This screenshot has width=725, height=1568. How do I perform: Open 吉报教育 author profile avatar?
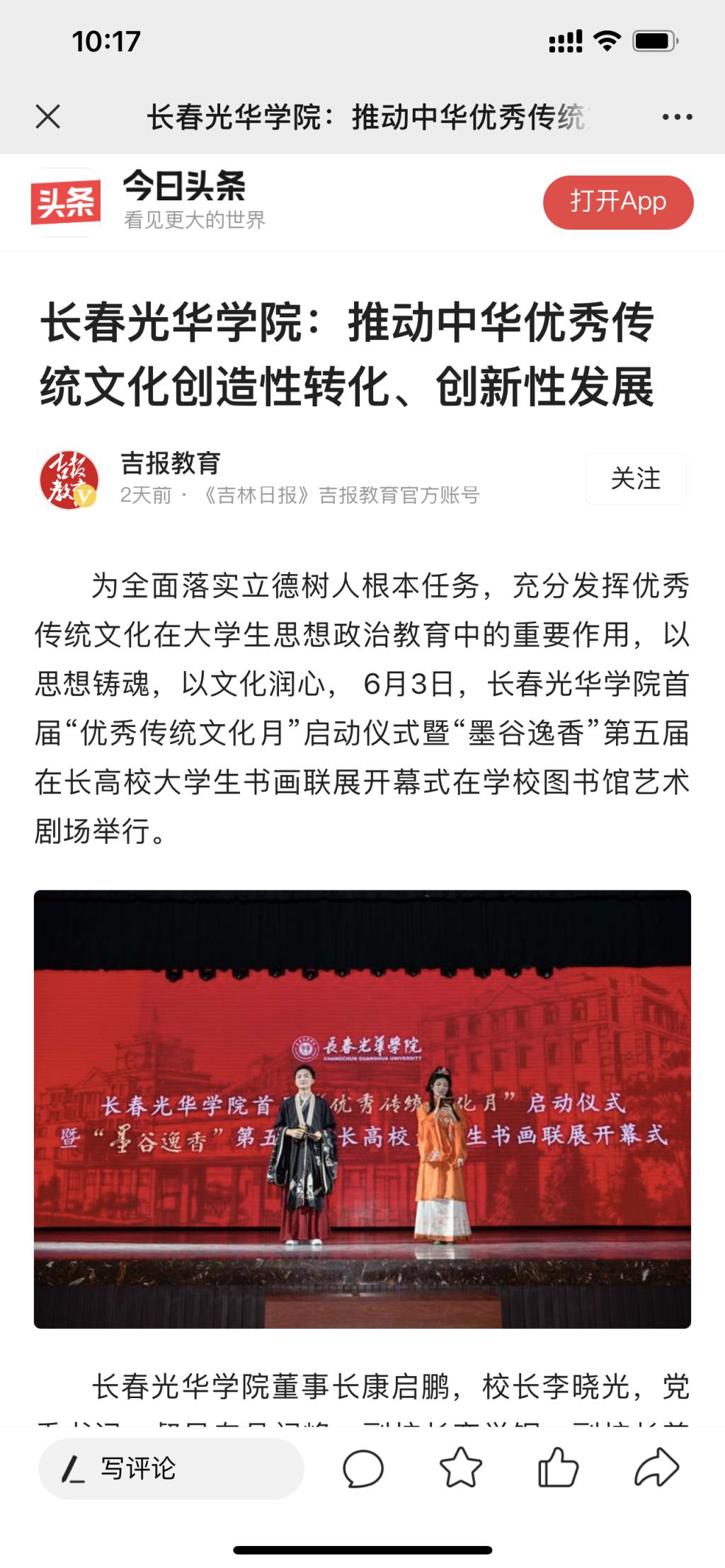click(69, 479)
